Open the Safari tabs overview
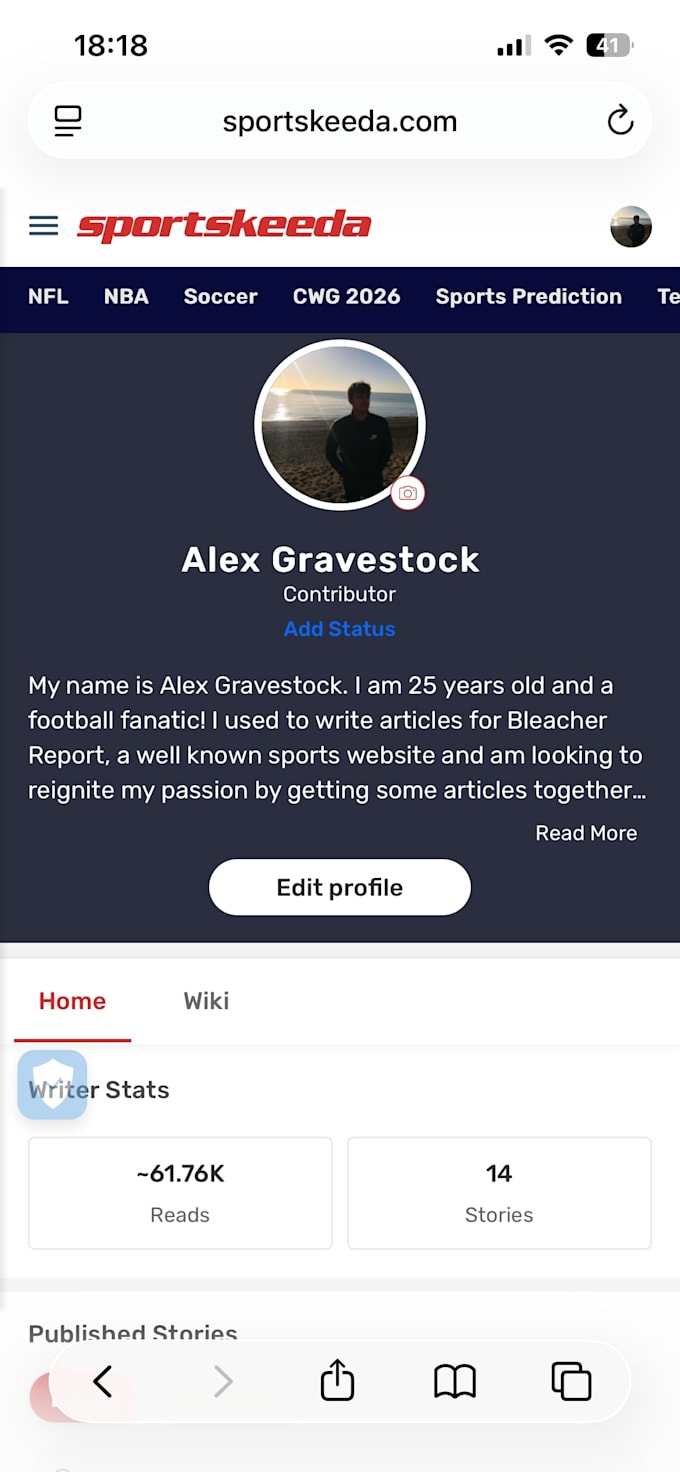The height and width of the screenshot is (1472, 680). click(571, 1381)
